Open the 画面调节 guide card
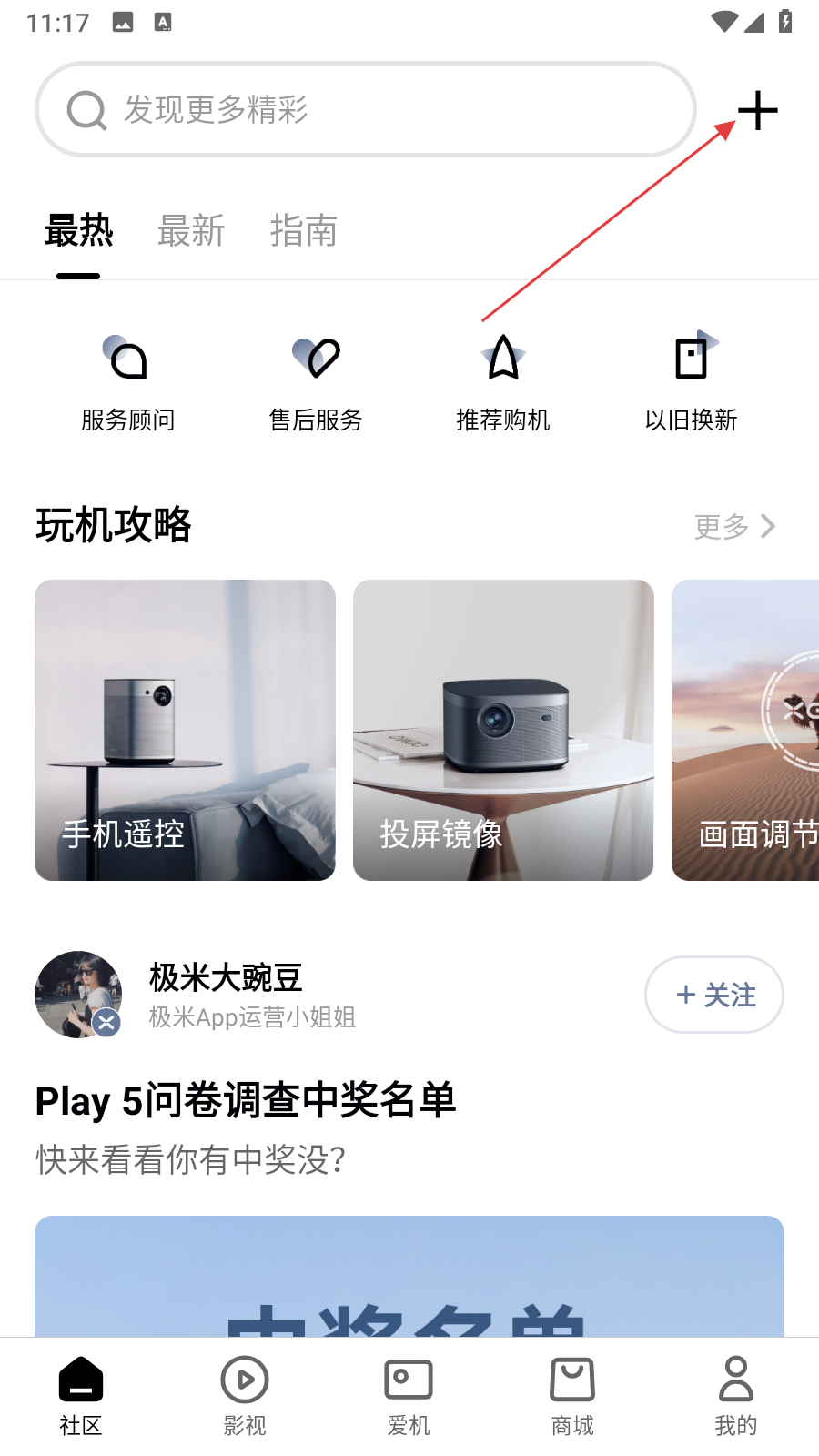Image resolution: width=819 pixels, height=1456 pixels. tap(746, 730)
